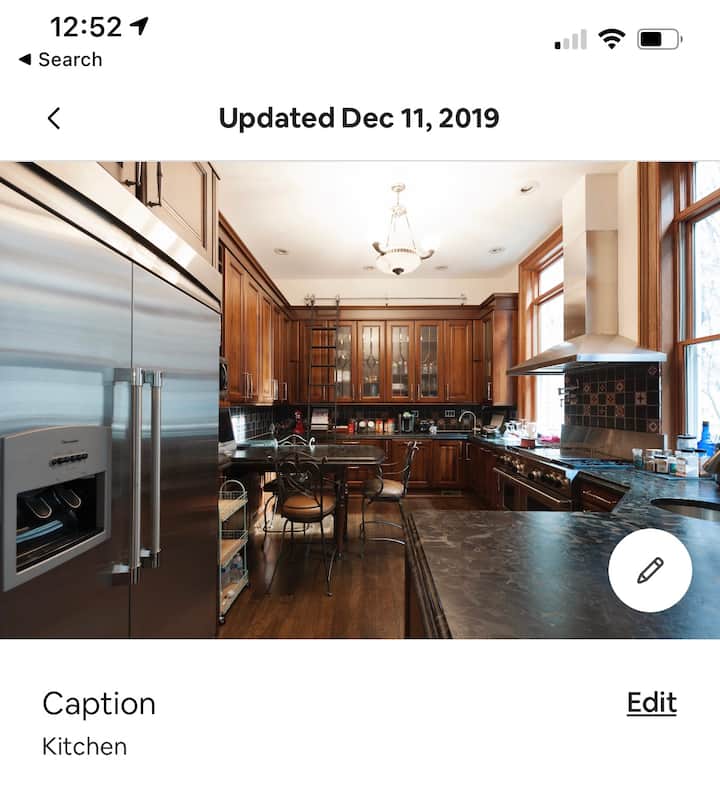Return to Search via the status bar

[60, 60]
